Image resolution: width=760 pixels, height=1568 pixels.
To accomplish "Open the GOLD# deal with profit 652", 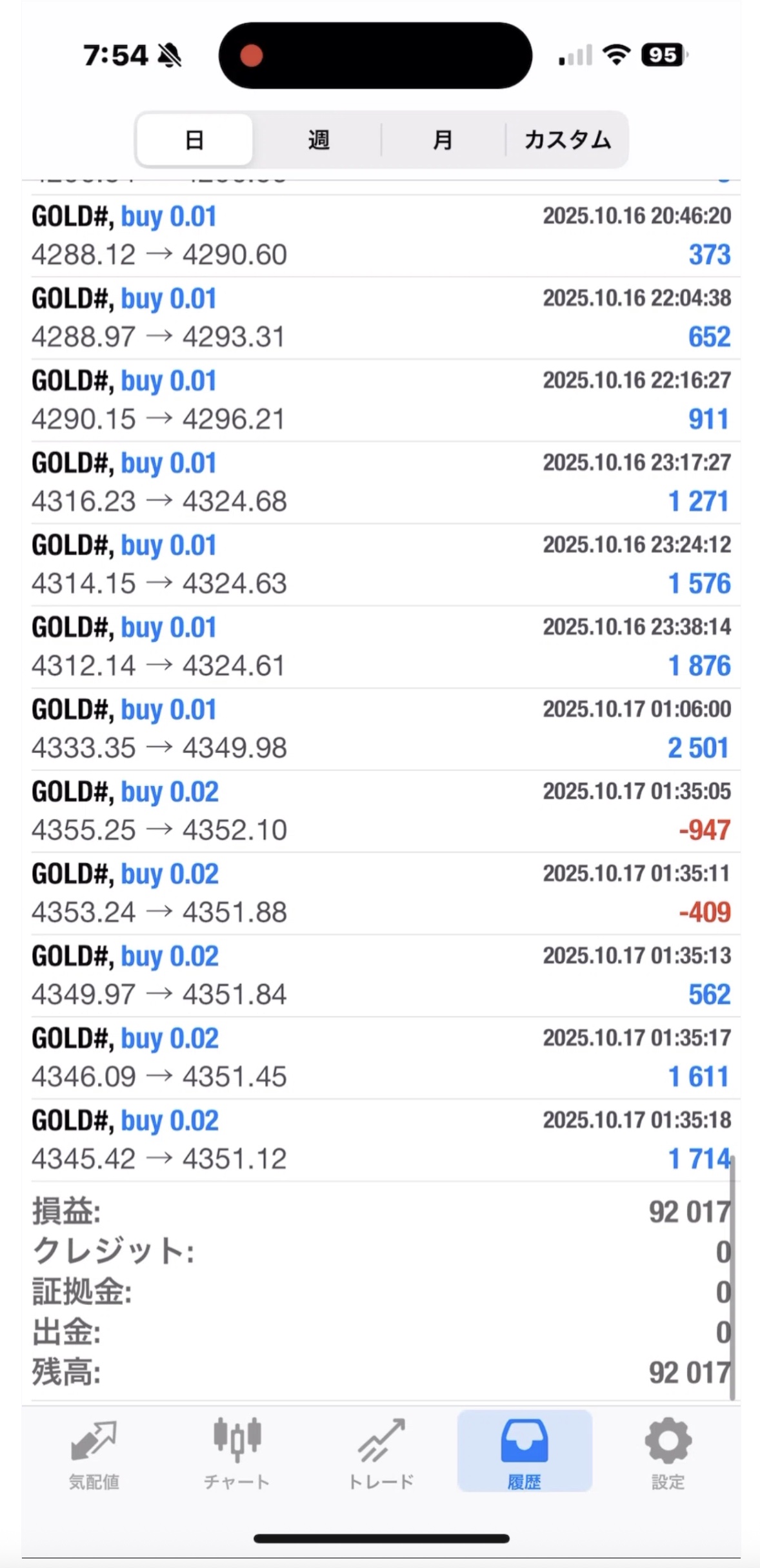I will tap(381, 318).
